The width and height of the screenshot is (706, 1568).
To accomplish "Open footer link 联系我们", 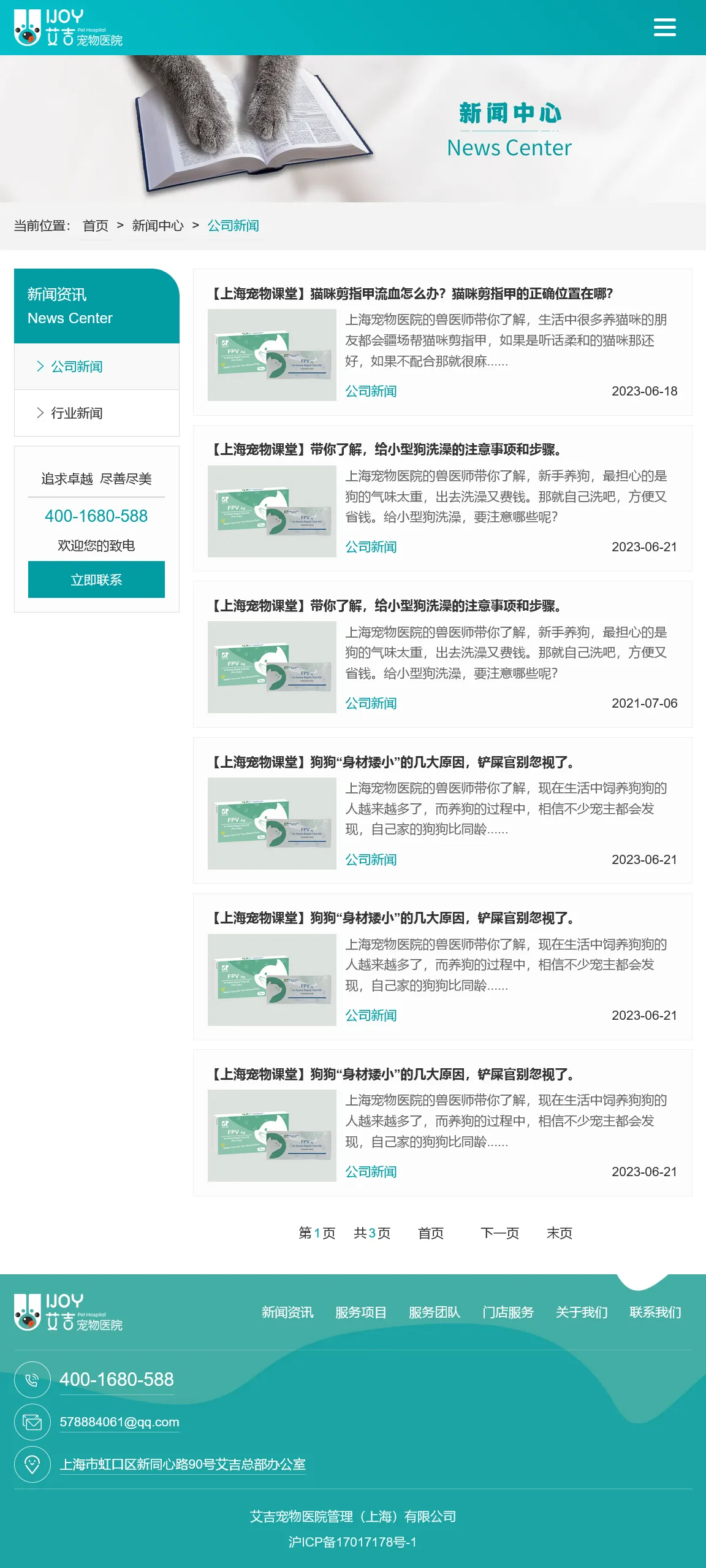I will click(x=655, y=1312).
